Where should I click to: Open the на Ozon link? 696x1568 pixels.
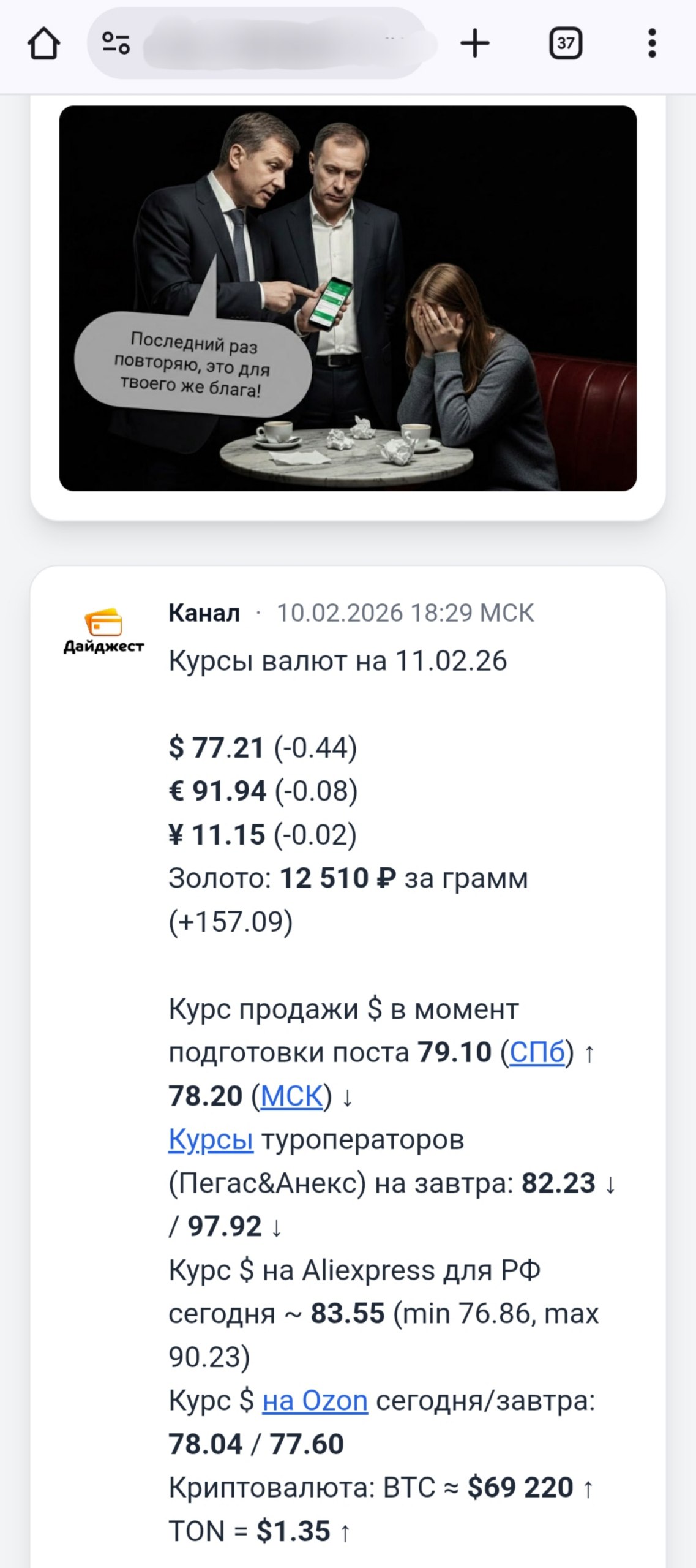(315, 1400)
